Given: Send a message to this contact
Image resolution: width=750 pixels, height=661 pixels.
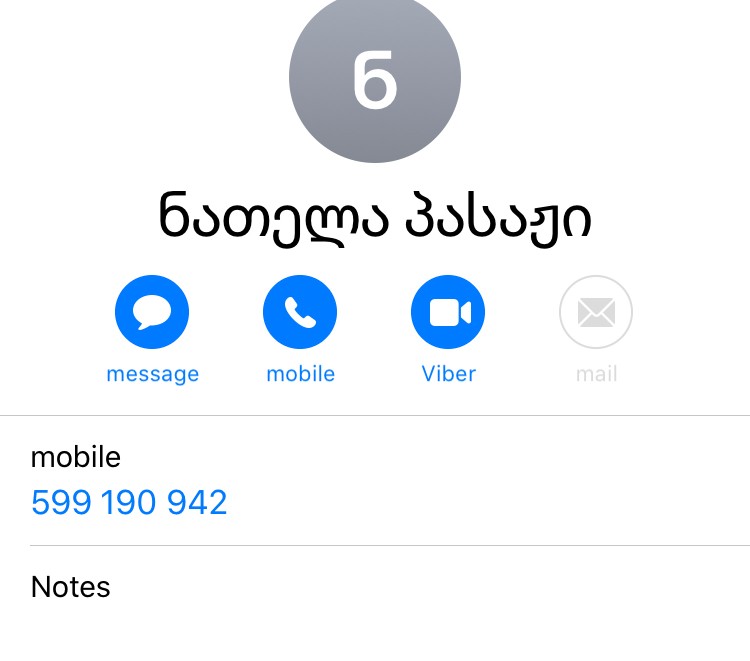Looking at the screenshot, I should coord(152,313).
